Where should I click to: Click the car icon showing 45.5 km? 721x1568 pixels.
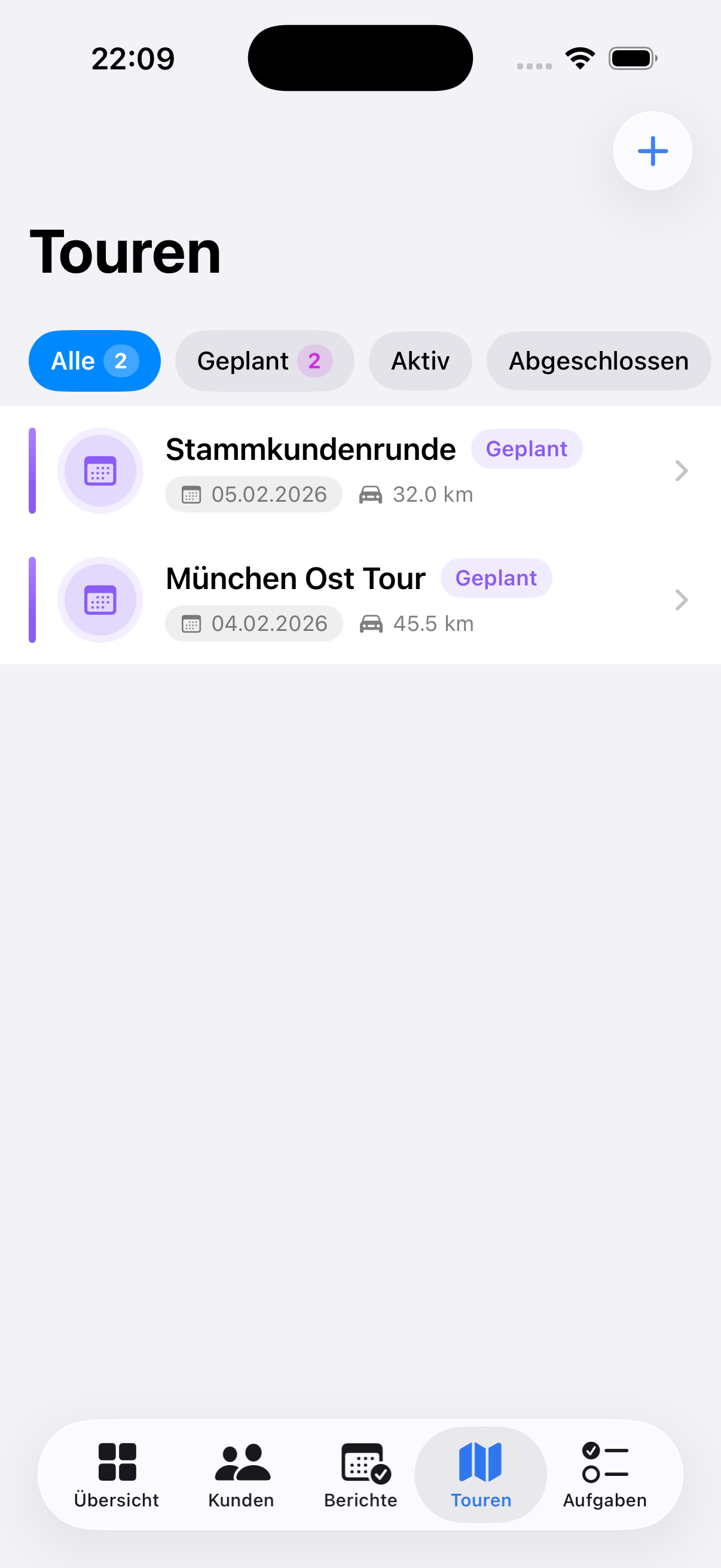(372, 623)
